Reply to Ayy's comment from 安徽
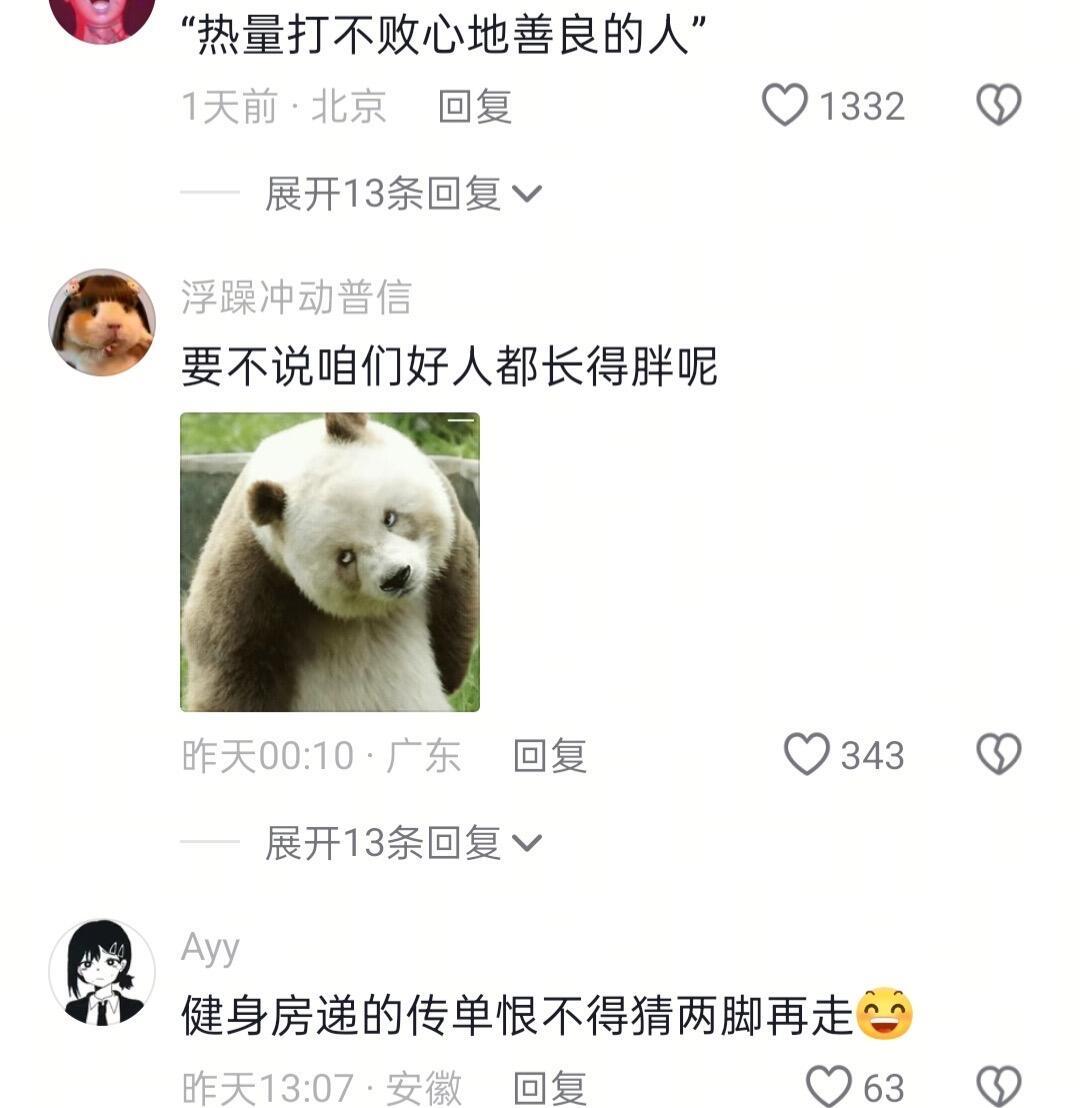This screenshot has height=1108, width=1080. 549,1088
